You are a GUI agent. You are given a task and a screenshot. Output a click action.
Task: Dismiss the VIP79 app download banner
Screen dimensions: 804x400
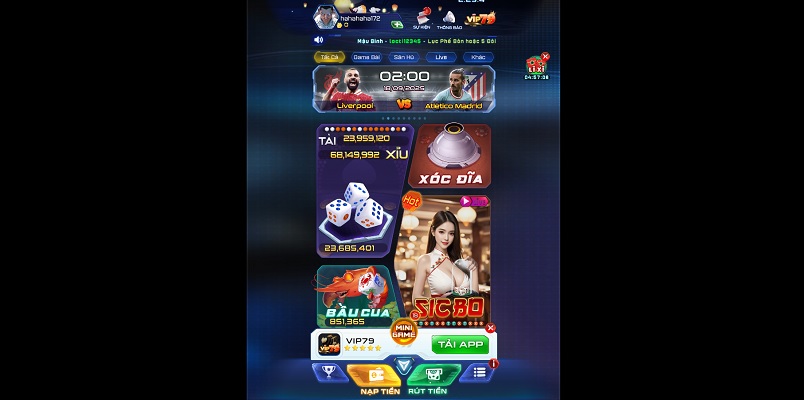pyautogui.click(x=491, y=328)
